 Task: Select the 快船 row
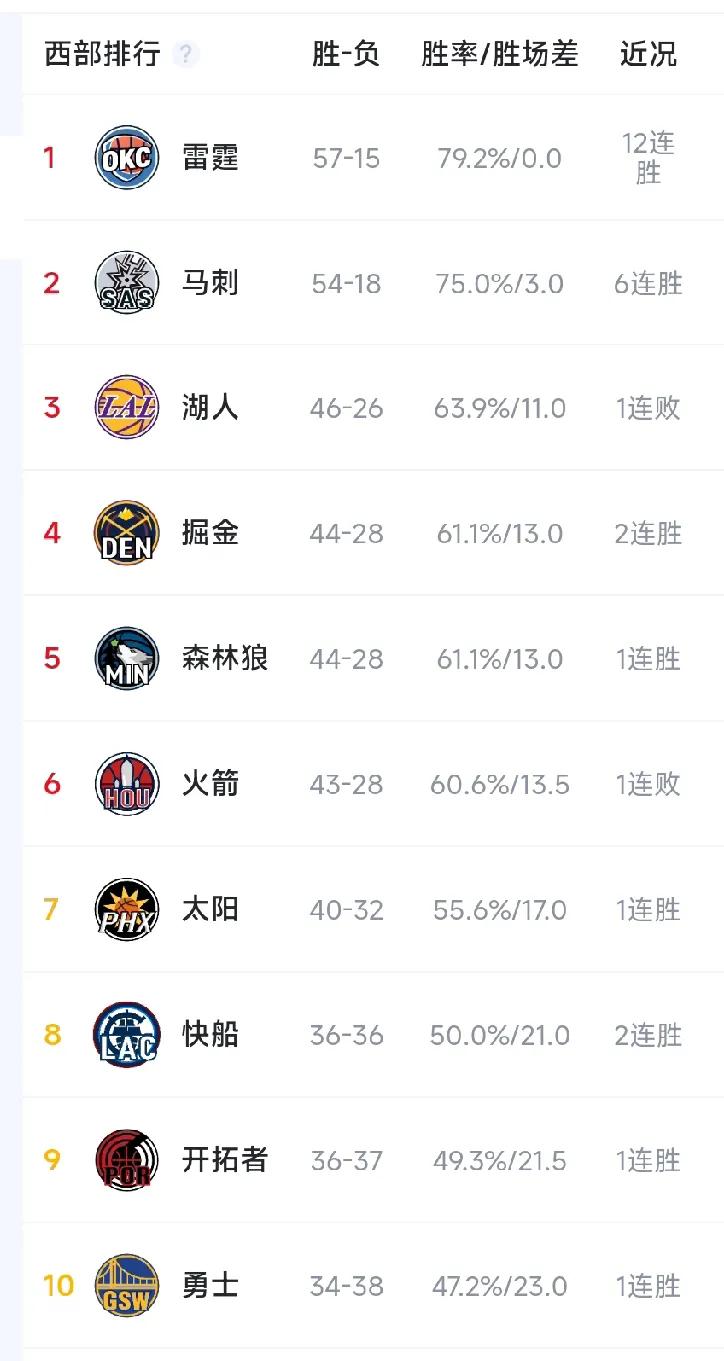(x=210, y=1034)
